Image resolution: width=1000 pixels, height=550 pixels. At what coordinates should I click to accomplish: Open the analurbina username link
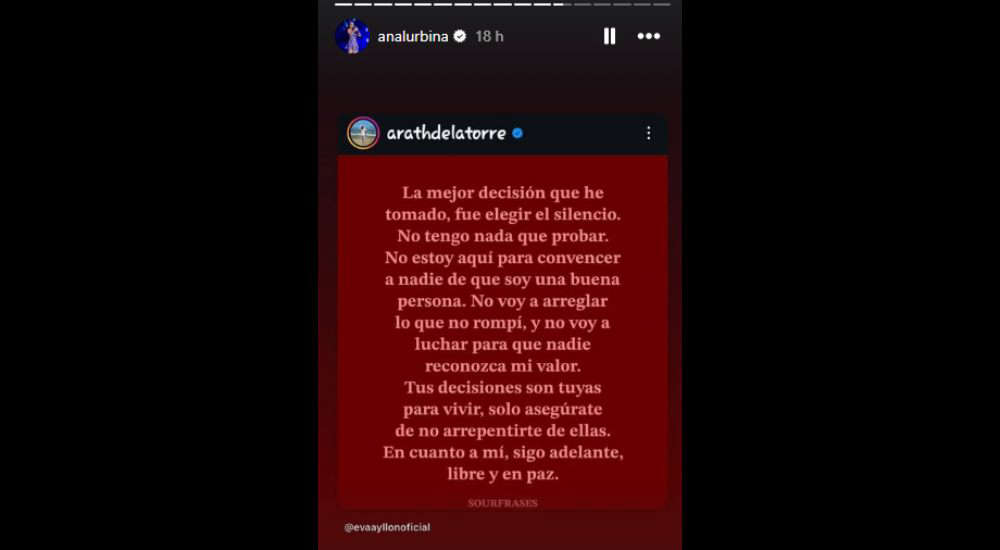click(x=414, y=36)
